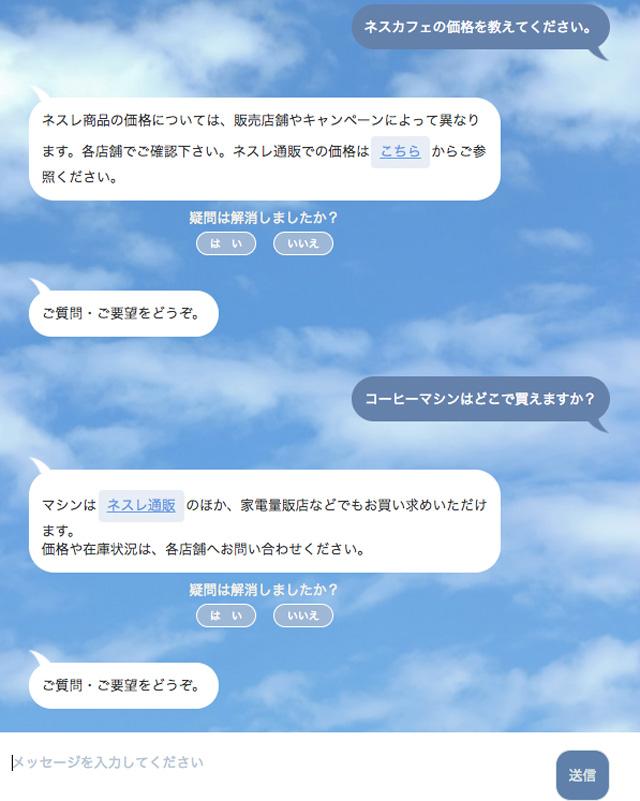Open the こちら link for Nestle online prices
The width and height of the screenshot is (640, 801).
point(400,152)
